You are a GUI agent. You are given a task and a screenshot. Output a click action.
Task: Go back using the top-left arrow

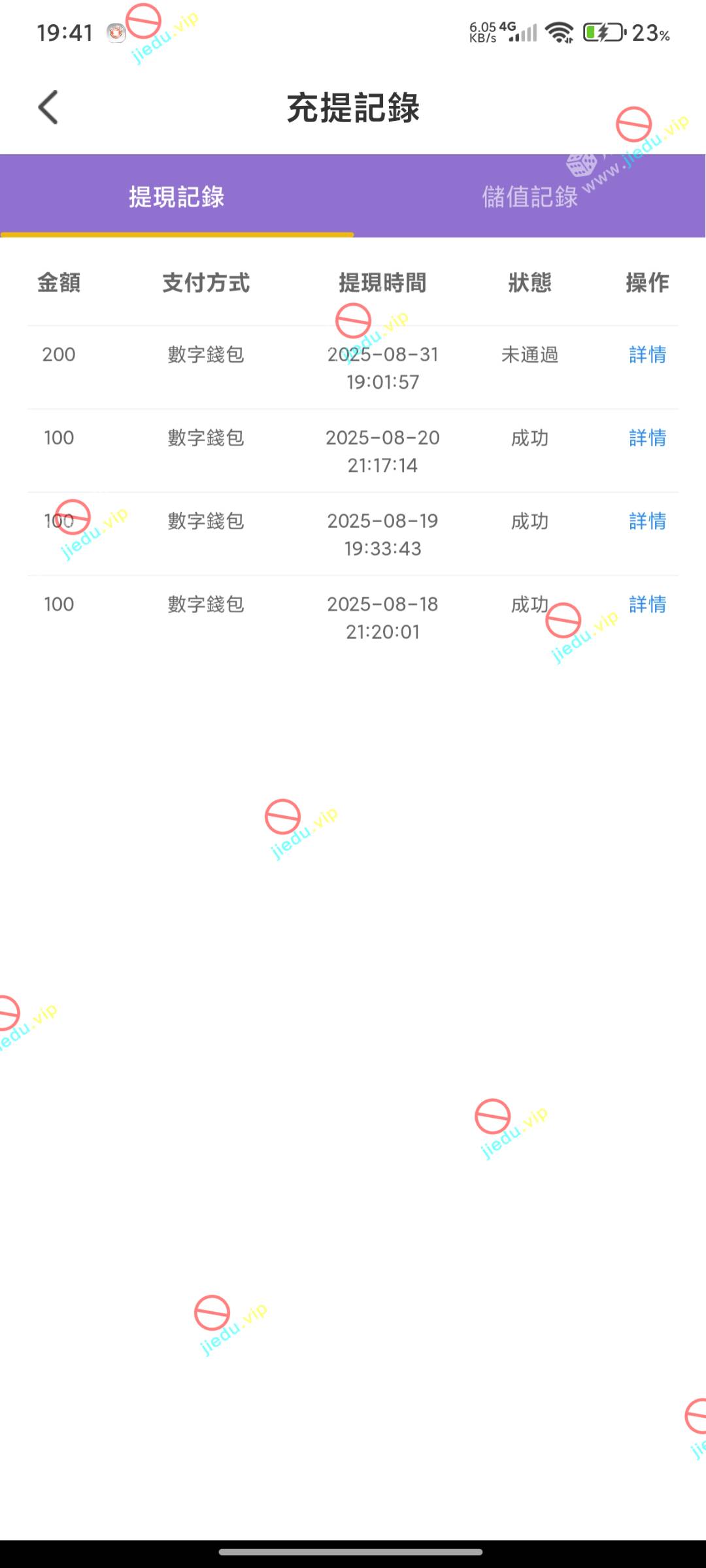[x=48, y=108]
